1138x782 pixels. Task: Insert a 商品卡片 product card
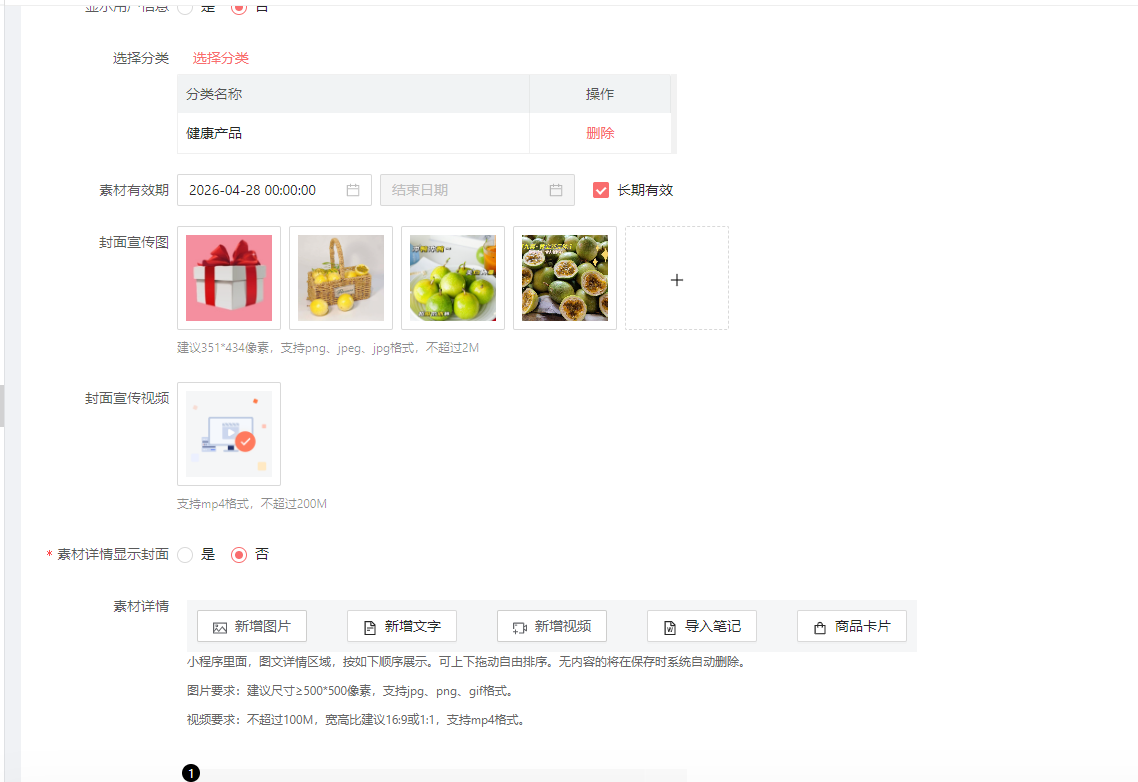pyautogui.click(x=852, y=627)
